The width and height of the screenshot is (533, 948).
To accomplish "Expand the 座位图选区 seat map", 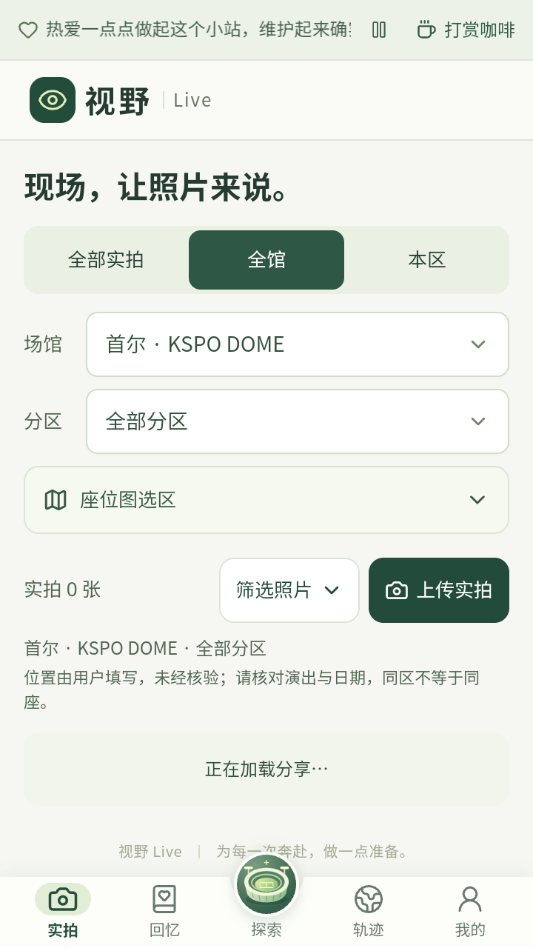I will [266, 500].
